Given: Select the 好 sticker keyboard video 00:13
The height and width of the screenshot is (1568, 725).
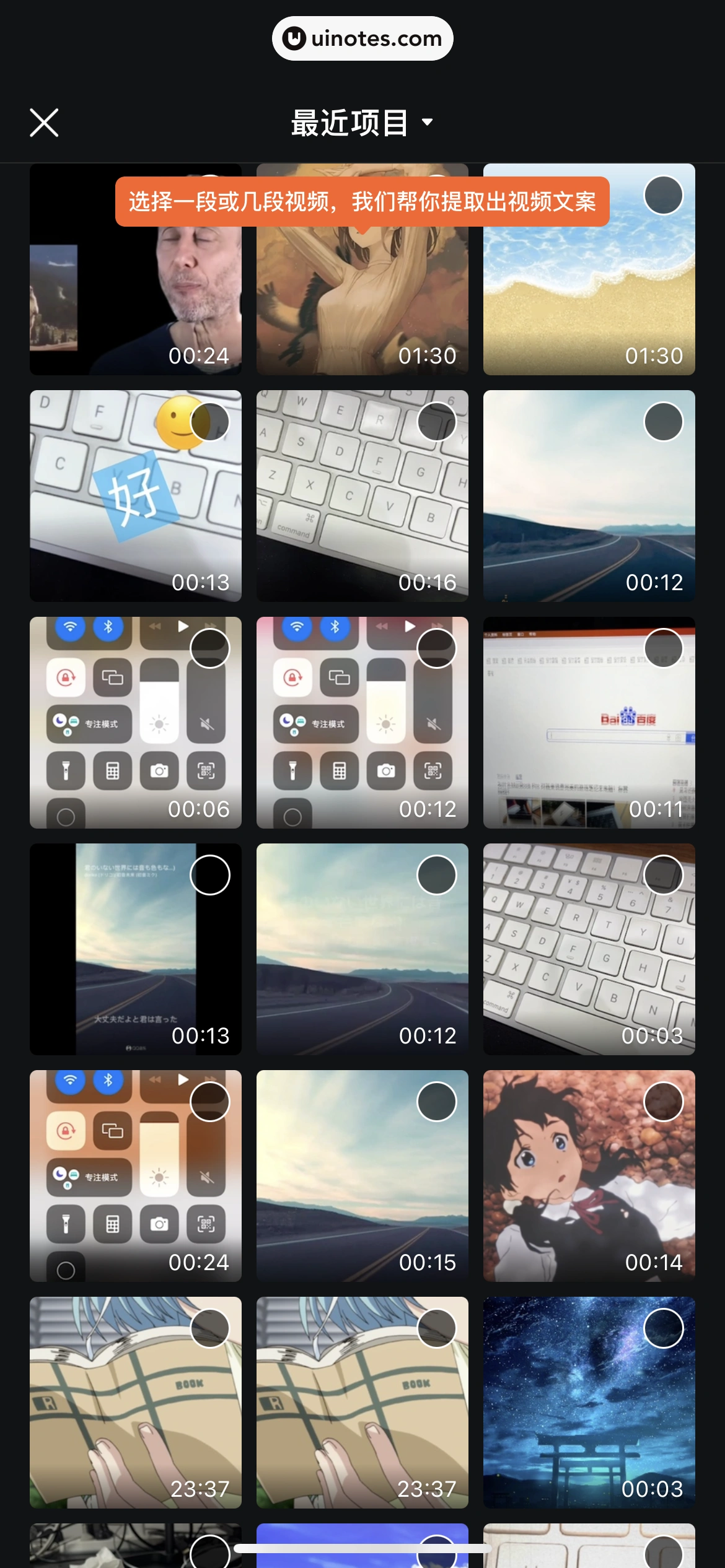Looking at the screenshot, I should (210, 422).
